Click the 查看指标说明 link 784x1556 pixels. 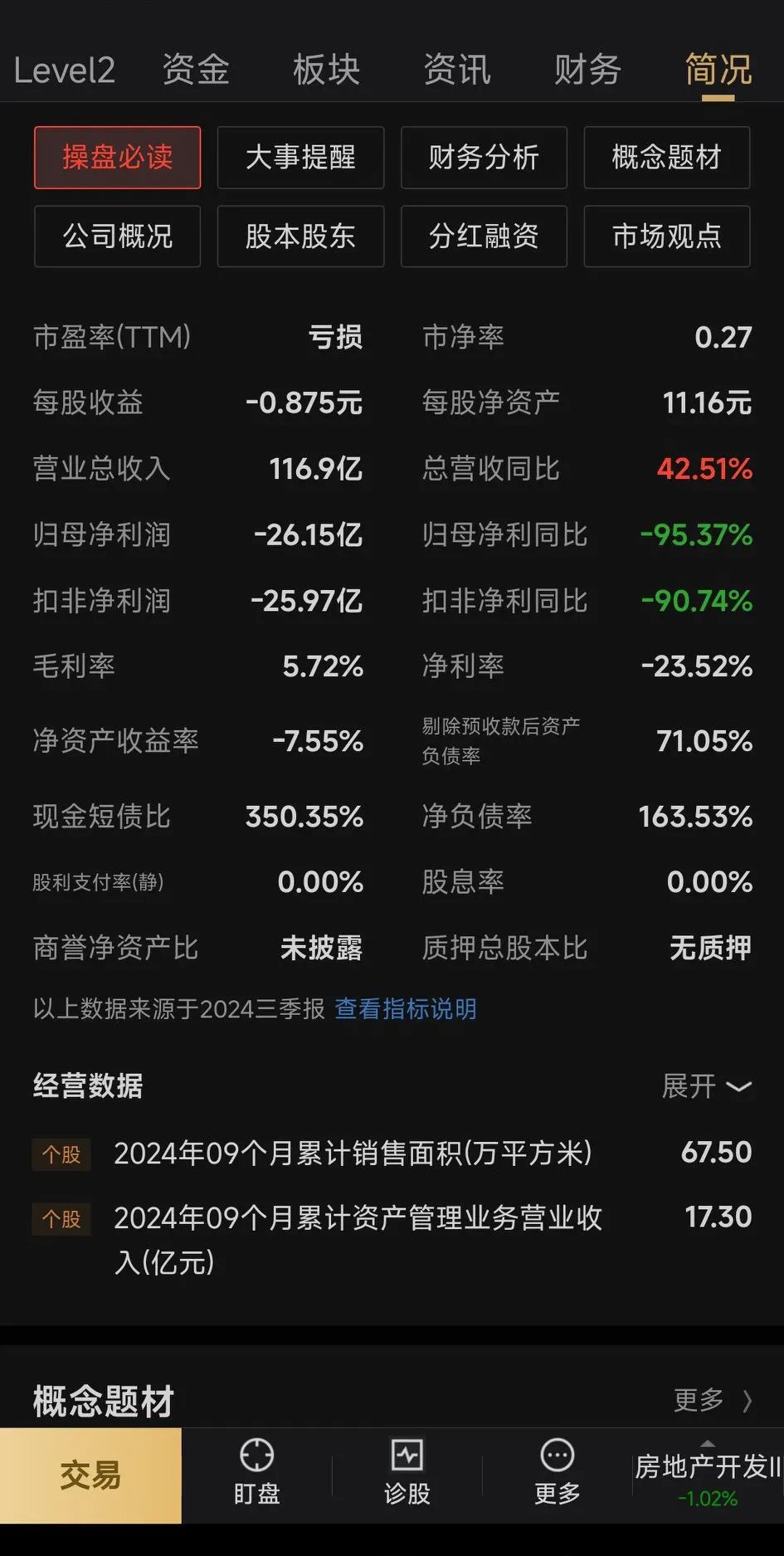tap(405, 1009)
